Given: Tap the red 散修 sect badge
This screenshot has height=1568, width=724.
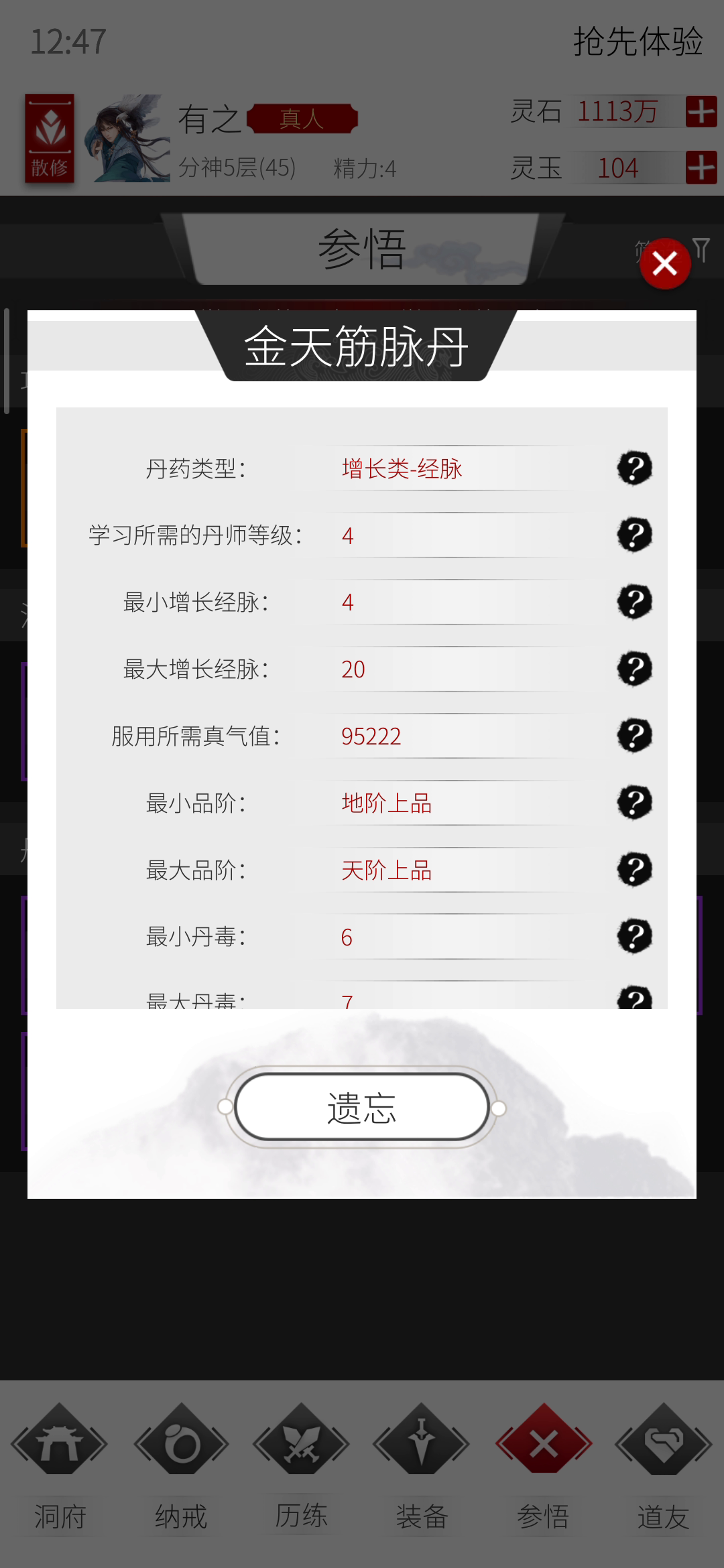Looking at the screenshot, I should pos(50,138).
